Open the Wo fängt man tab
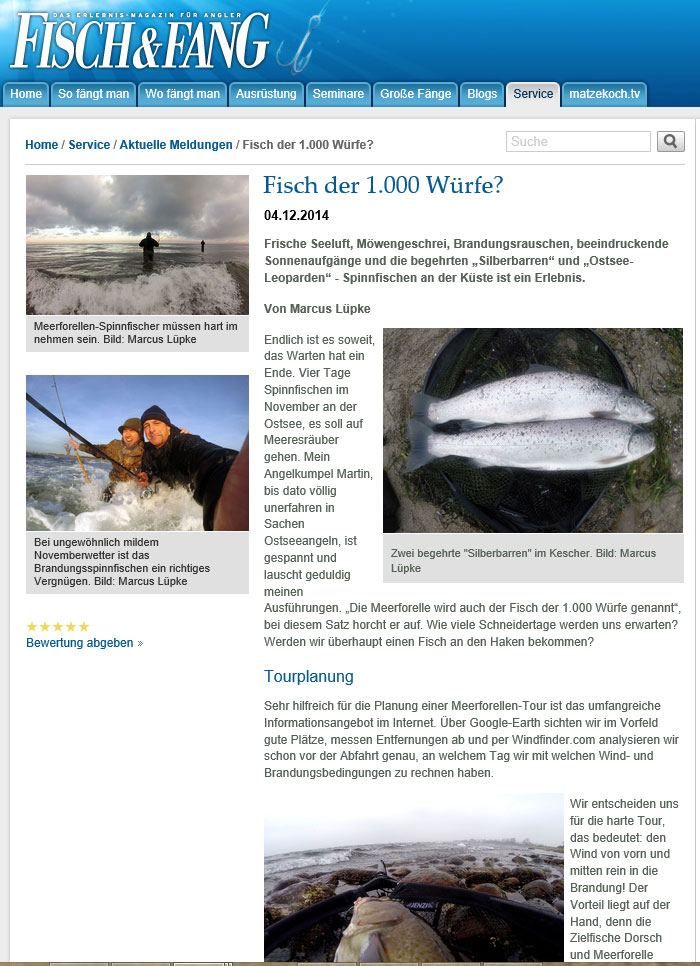Screen dimensions: 700x966 pyautogui.click(x=182, y=94)
